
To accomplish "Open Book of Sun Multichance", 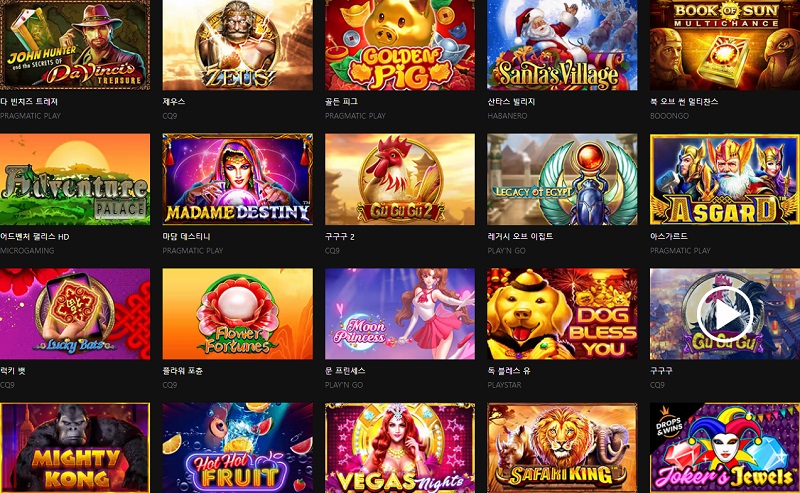I will point(724,45).
